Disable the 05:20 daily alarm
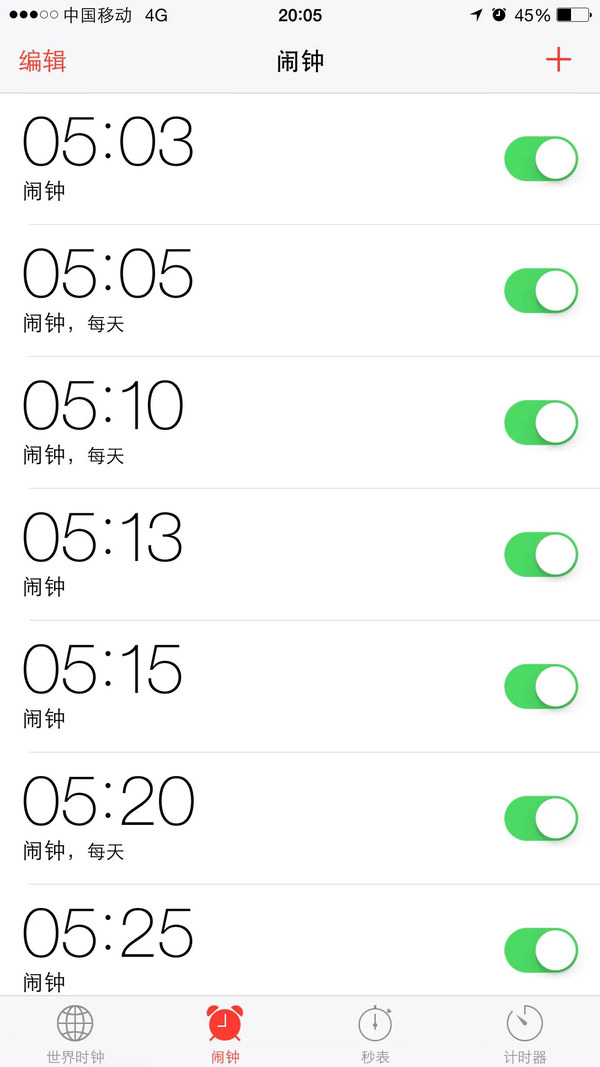The height and width of the screenshot is (1067, 600). [x=540, y=819]
